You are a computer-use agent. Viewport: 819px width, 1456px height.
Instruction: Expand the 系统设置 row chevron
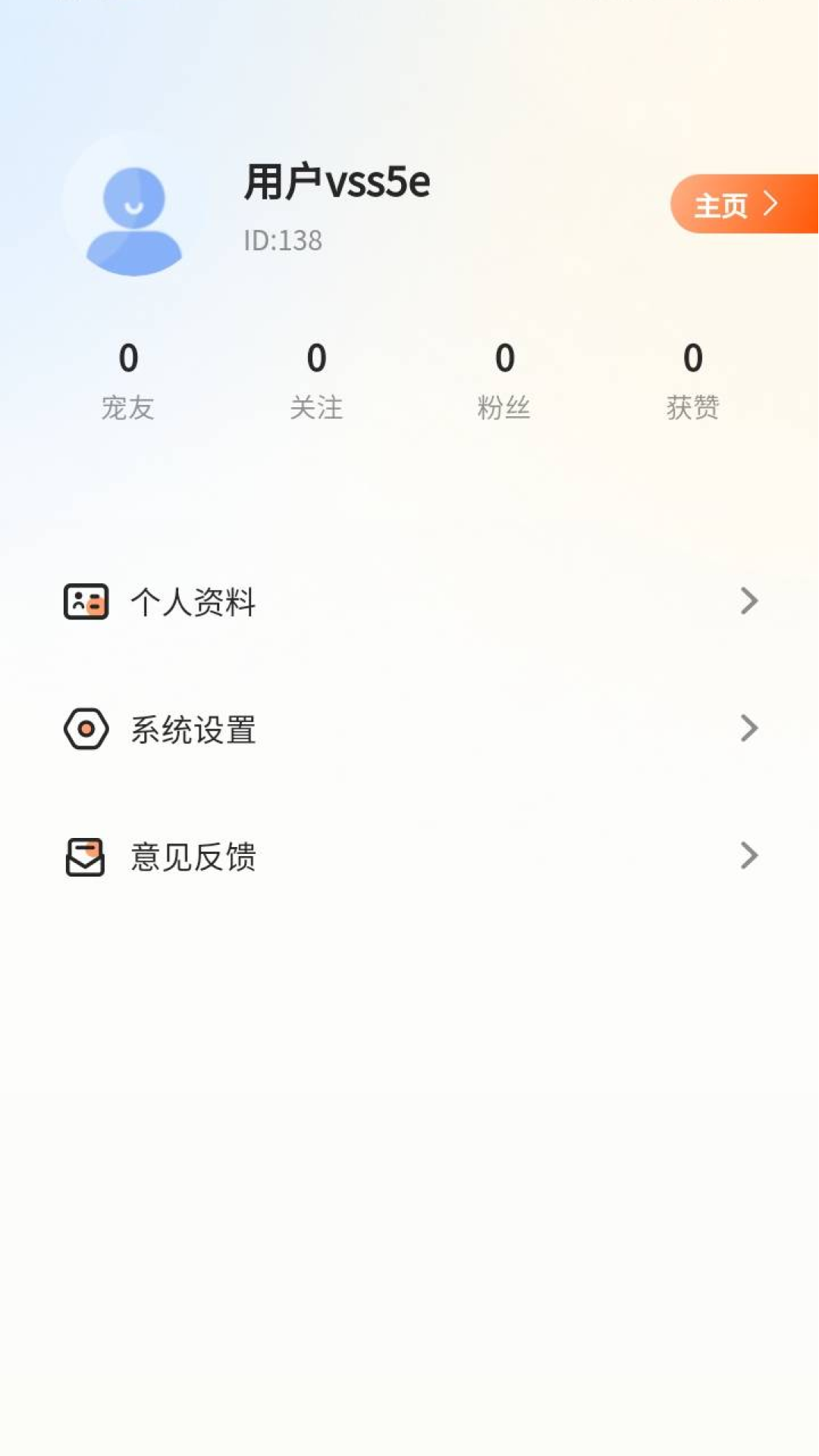tap(749, 730)
